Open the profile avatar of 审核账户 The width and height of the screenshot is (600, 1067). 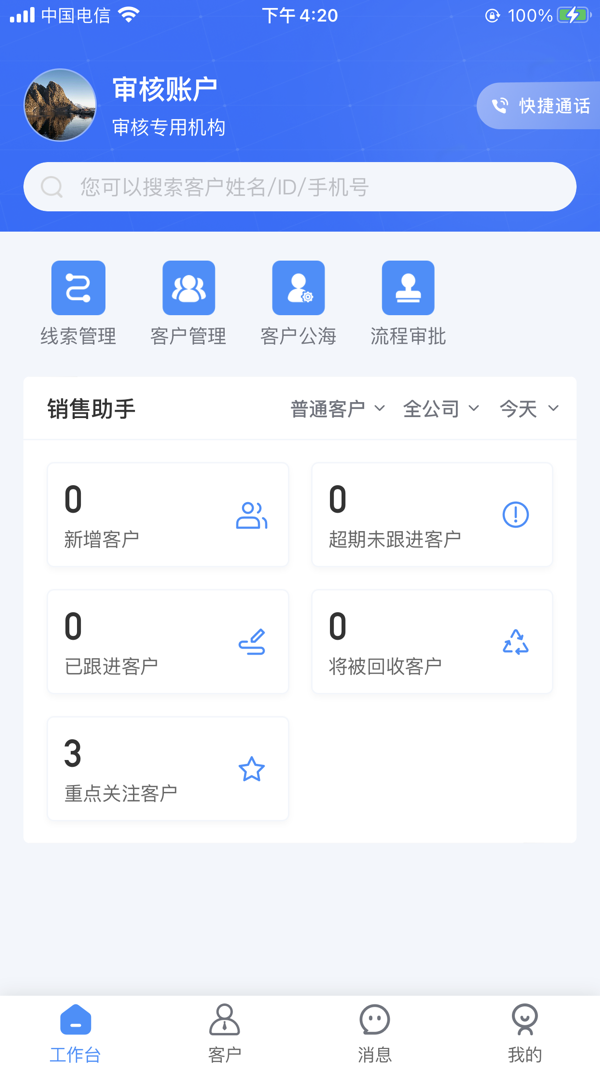[60, 105]
